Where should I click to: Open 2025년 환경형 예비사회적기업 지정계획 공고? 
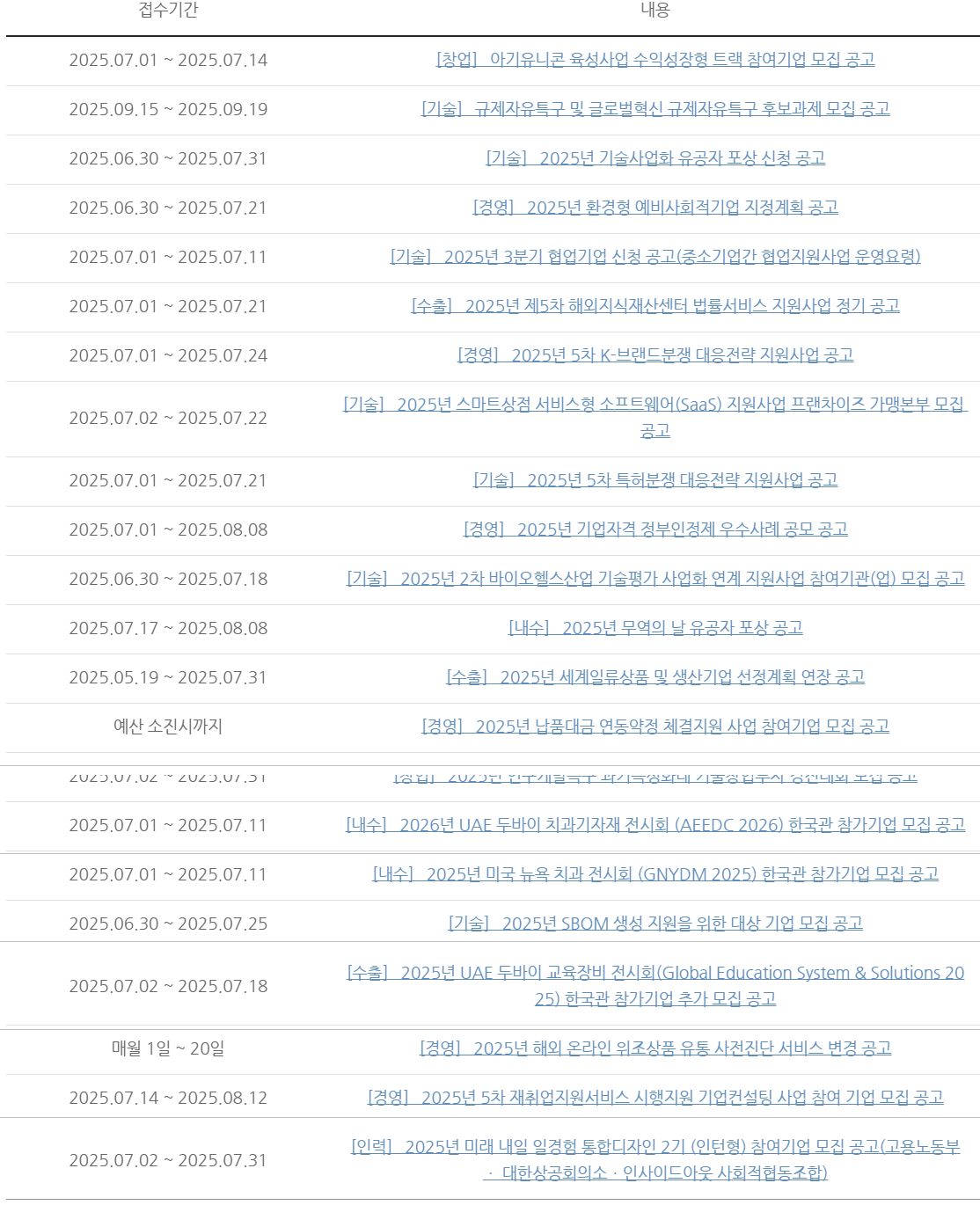pos(655,208)
